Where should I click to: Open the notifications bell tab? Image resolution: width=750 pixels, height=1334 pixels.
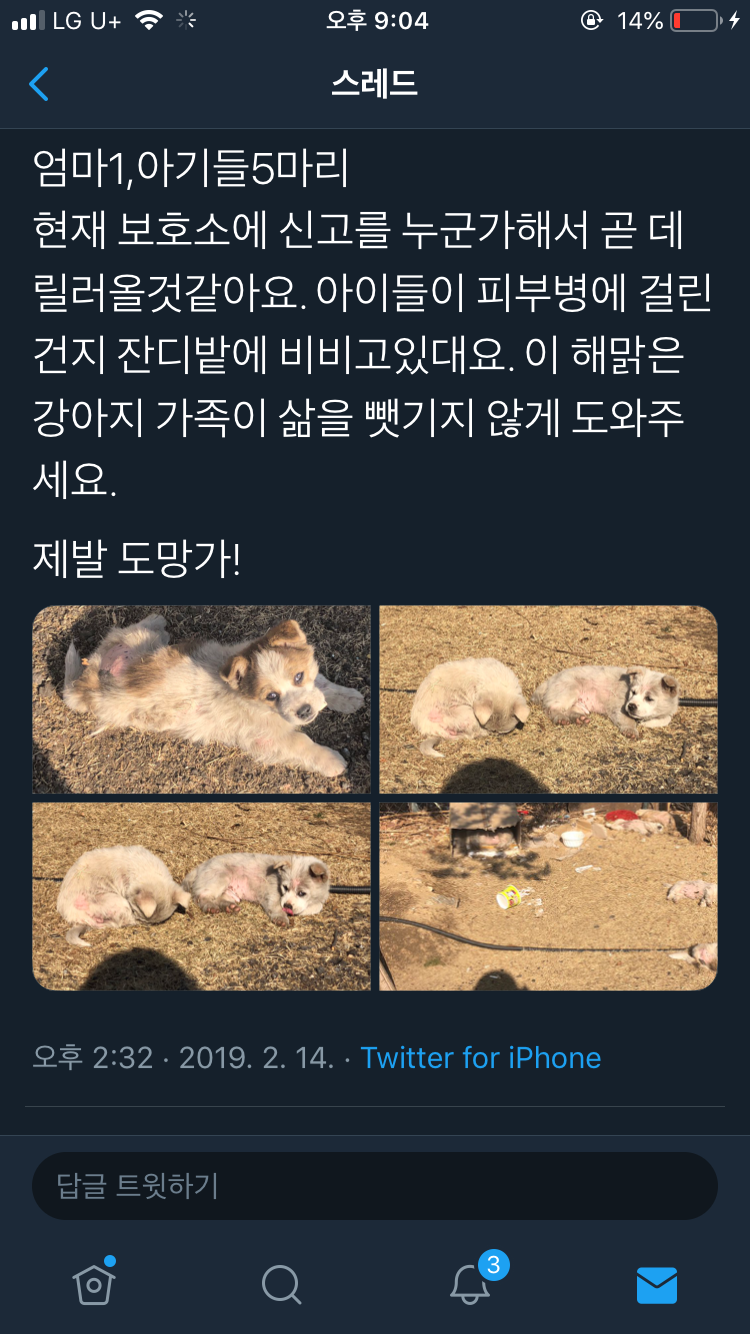[470, 1284]
